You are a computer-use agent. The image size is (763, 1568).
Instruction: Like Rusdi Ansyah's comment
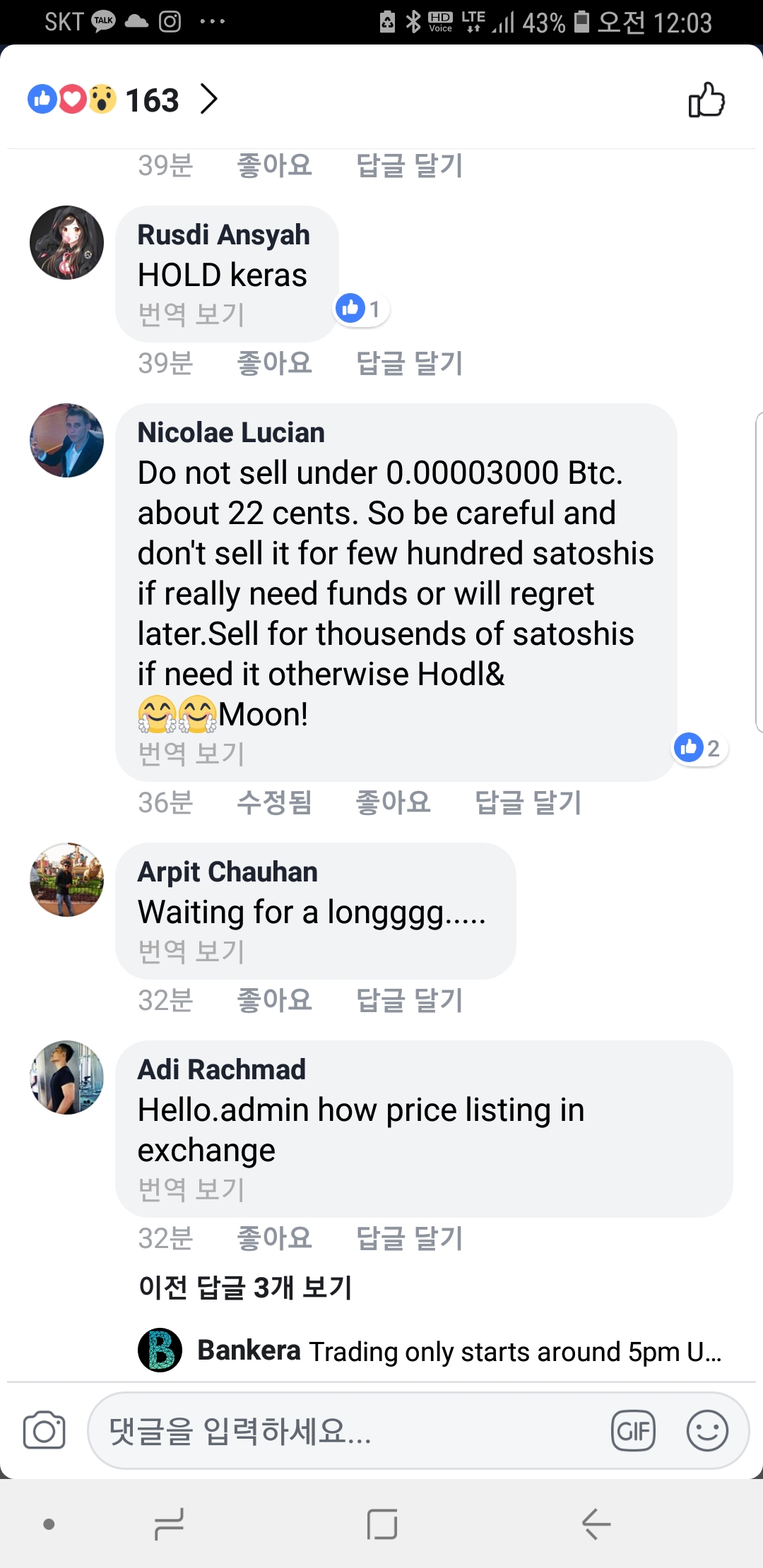point(274,363)
